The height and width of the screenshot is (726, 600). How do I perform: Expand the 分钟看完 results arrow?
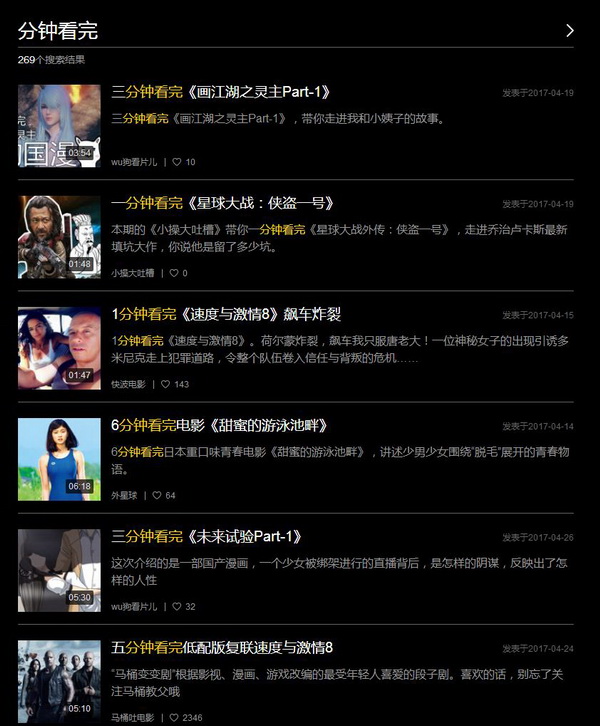coord(570,31)
